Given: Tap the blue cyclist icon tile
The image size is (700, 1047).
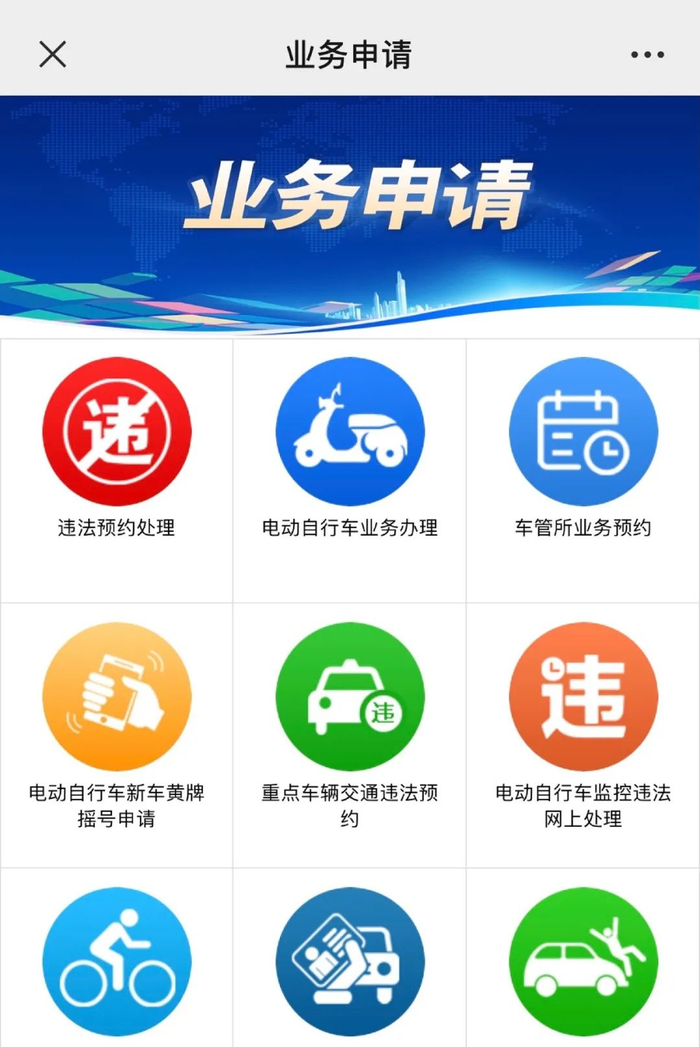Looking at the screenshot, I should (117, 960).
